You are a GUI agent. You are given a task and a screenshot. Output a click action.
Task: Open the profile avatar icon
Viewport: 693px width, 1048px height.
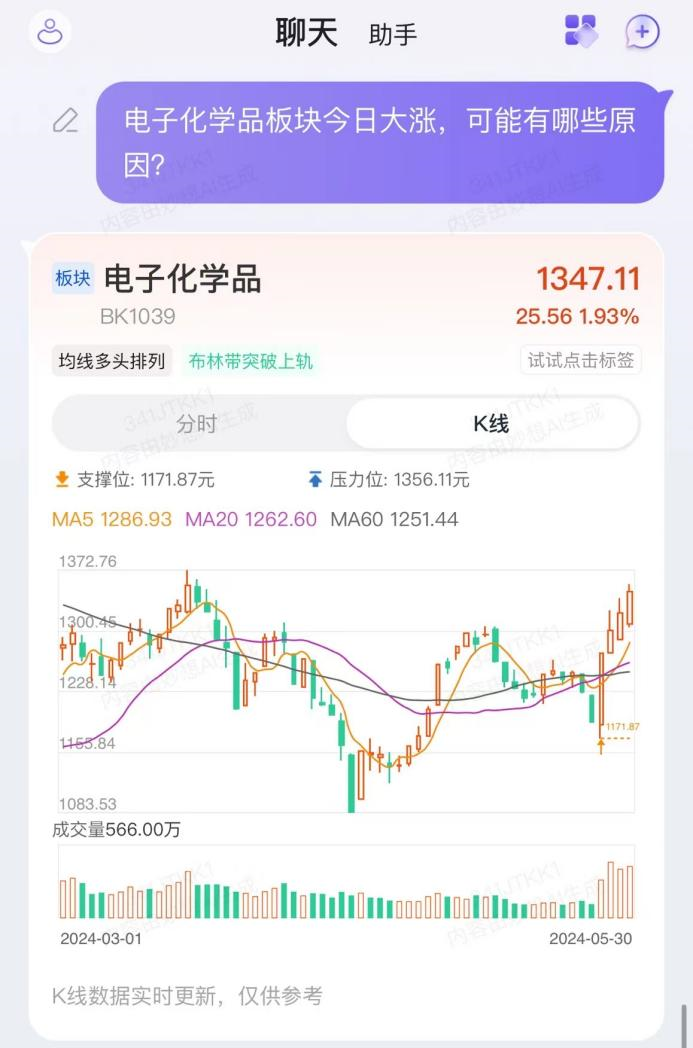[x=49, y=33]
